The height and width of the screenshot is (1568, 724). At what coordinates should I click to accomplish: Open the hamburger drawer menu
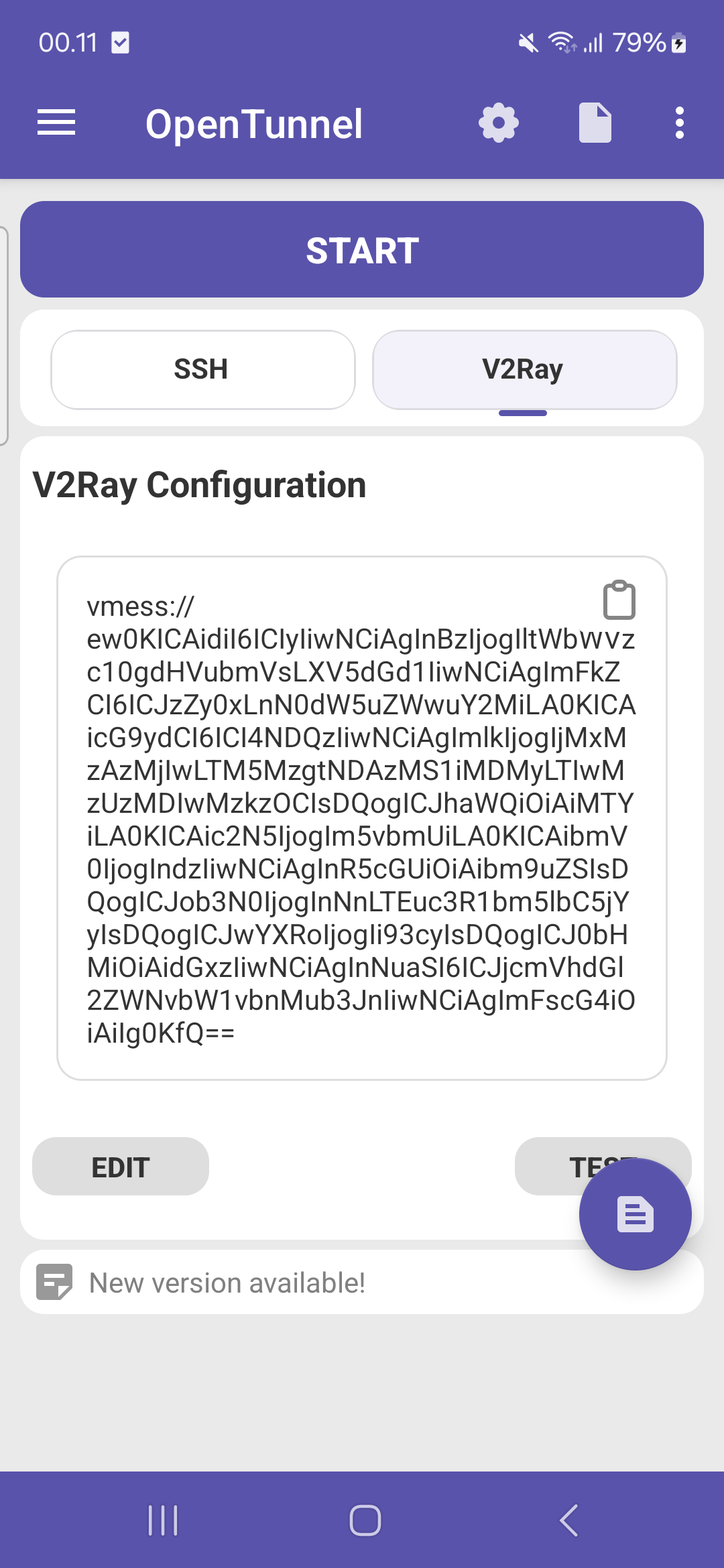[x=56, y=123]
